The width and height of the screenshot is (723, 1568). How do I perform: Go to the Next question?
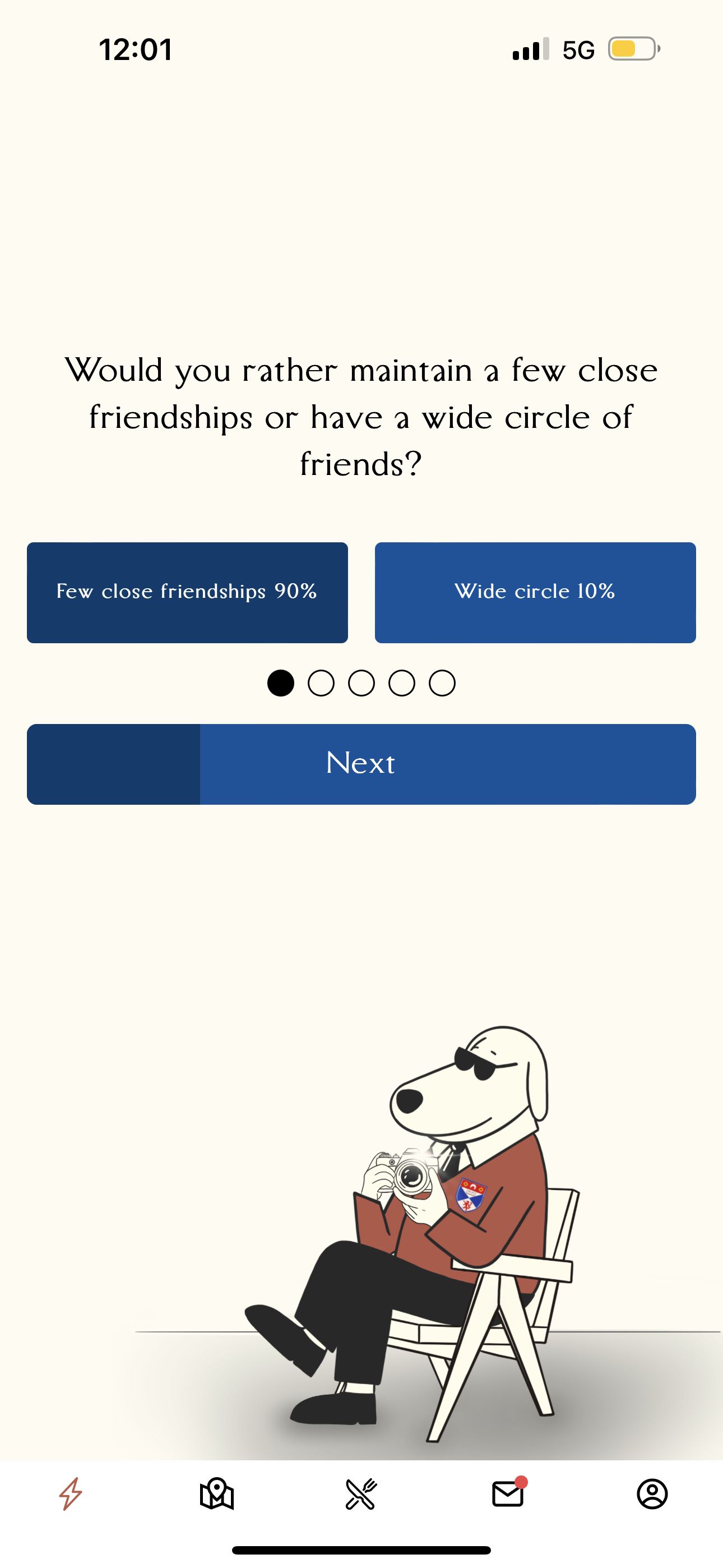coord(361,764)
